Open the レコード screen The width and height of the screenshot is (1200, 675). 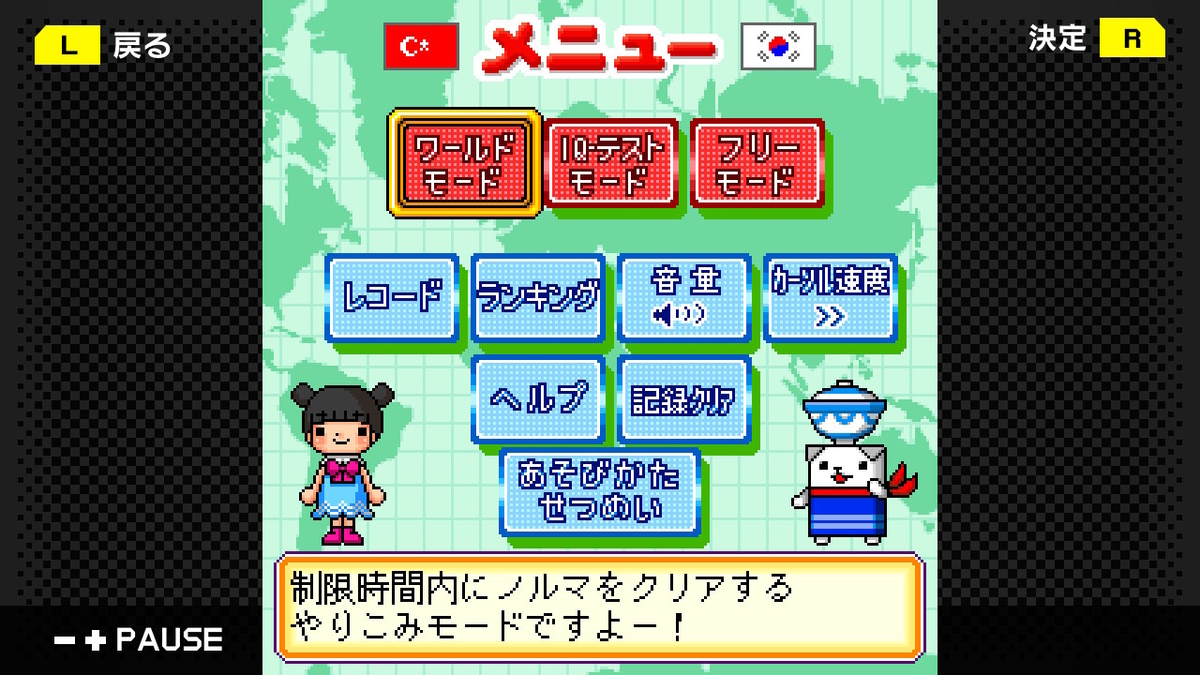pyautogui.click(x=392, y=297)
